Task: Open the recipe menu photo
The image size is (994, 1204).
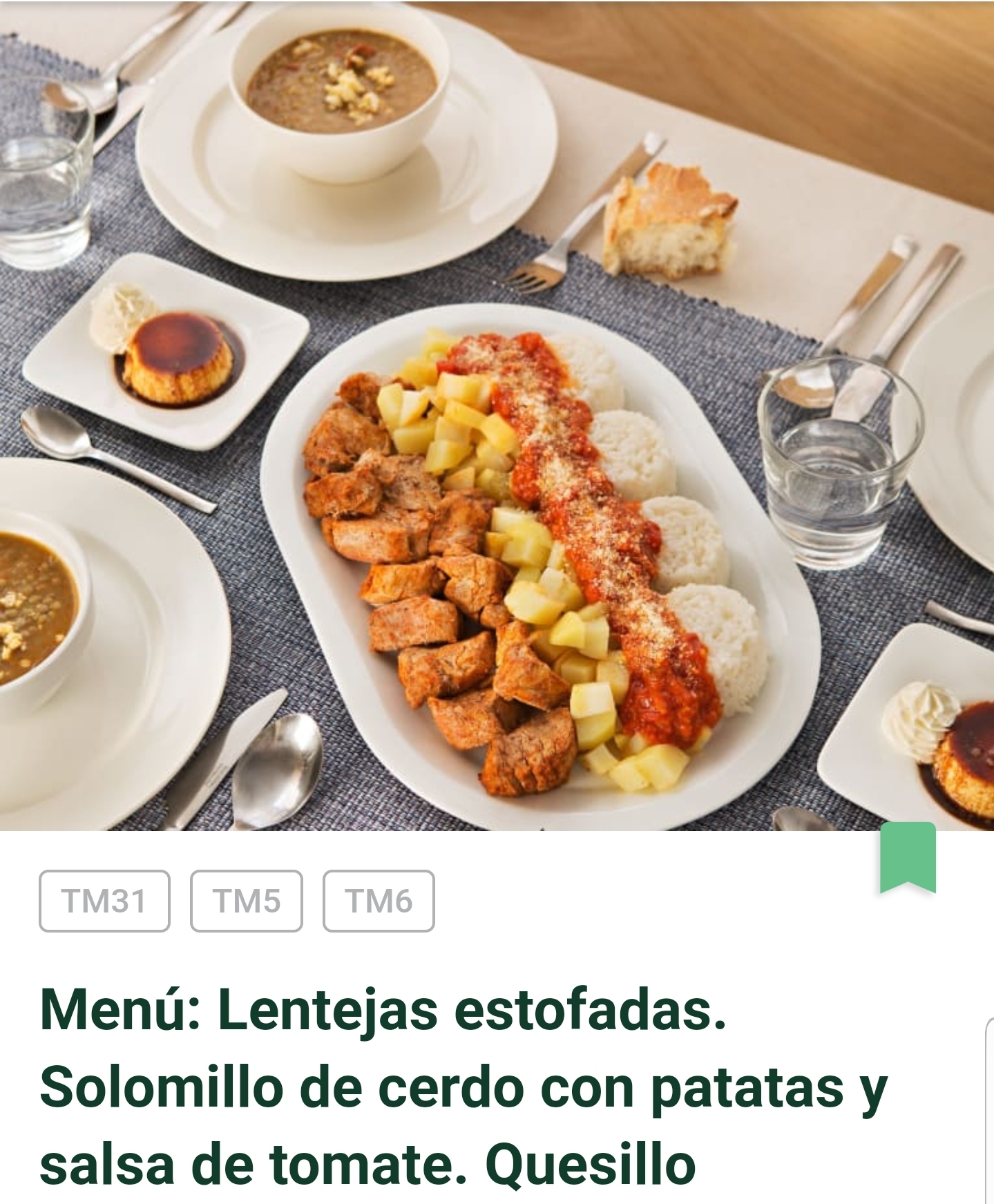Action: (497, 414)
